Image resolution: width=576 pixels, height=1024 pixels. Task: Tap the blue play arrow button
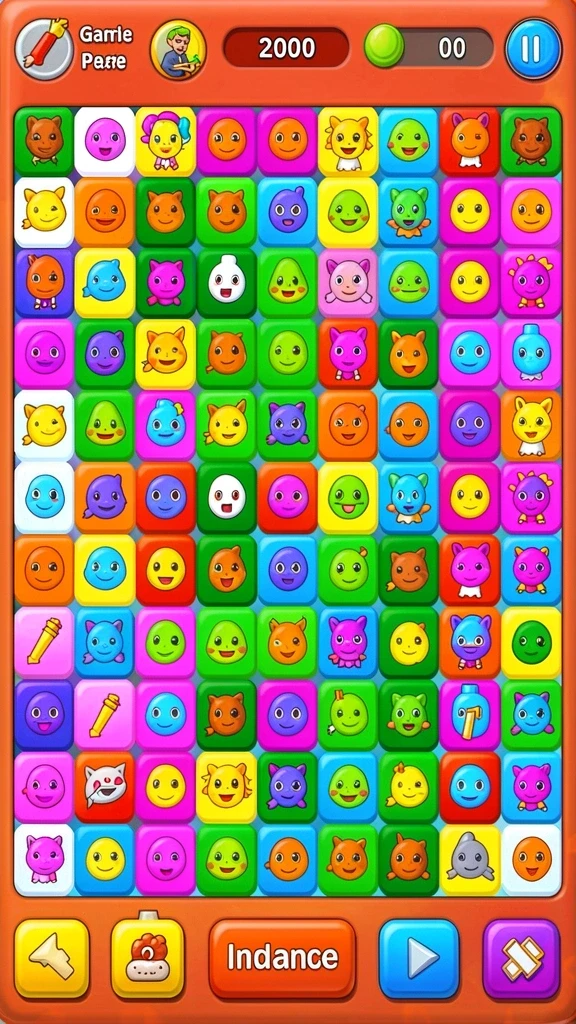coord(419,958)
